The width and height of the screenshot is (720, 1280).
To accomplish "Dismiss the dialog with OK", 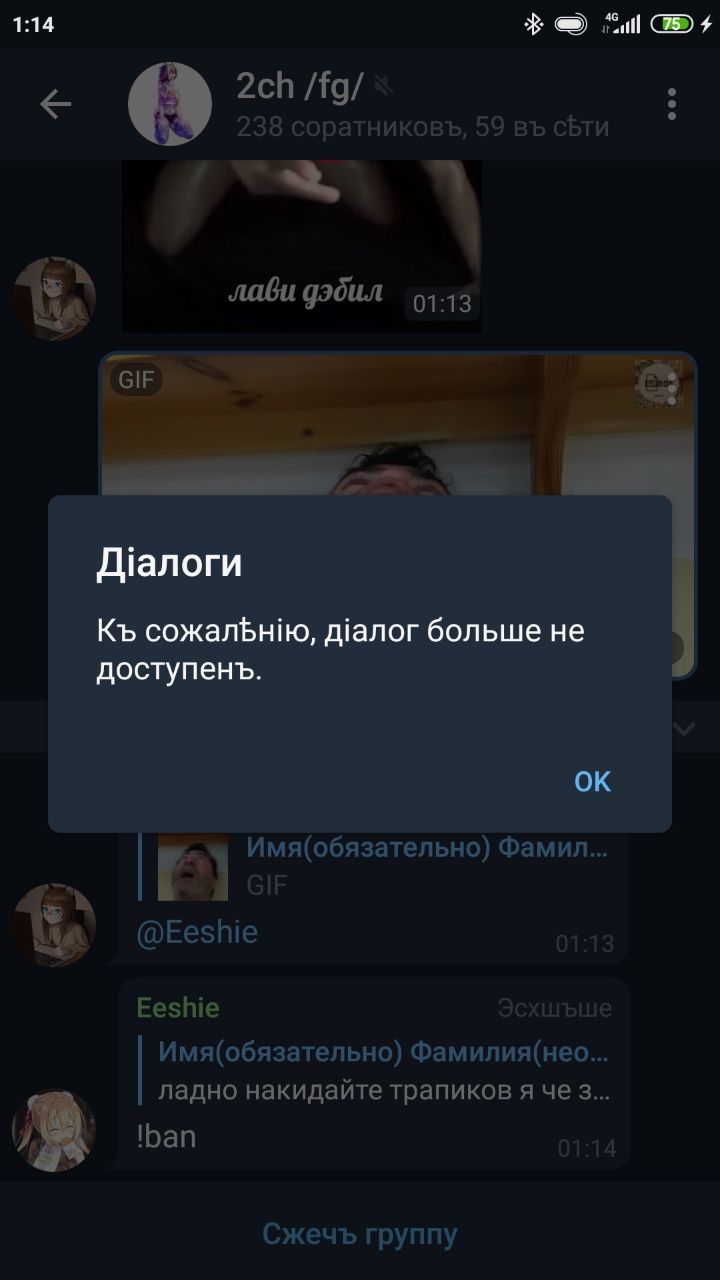I will (x=592, y=781).
